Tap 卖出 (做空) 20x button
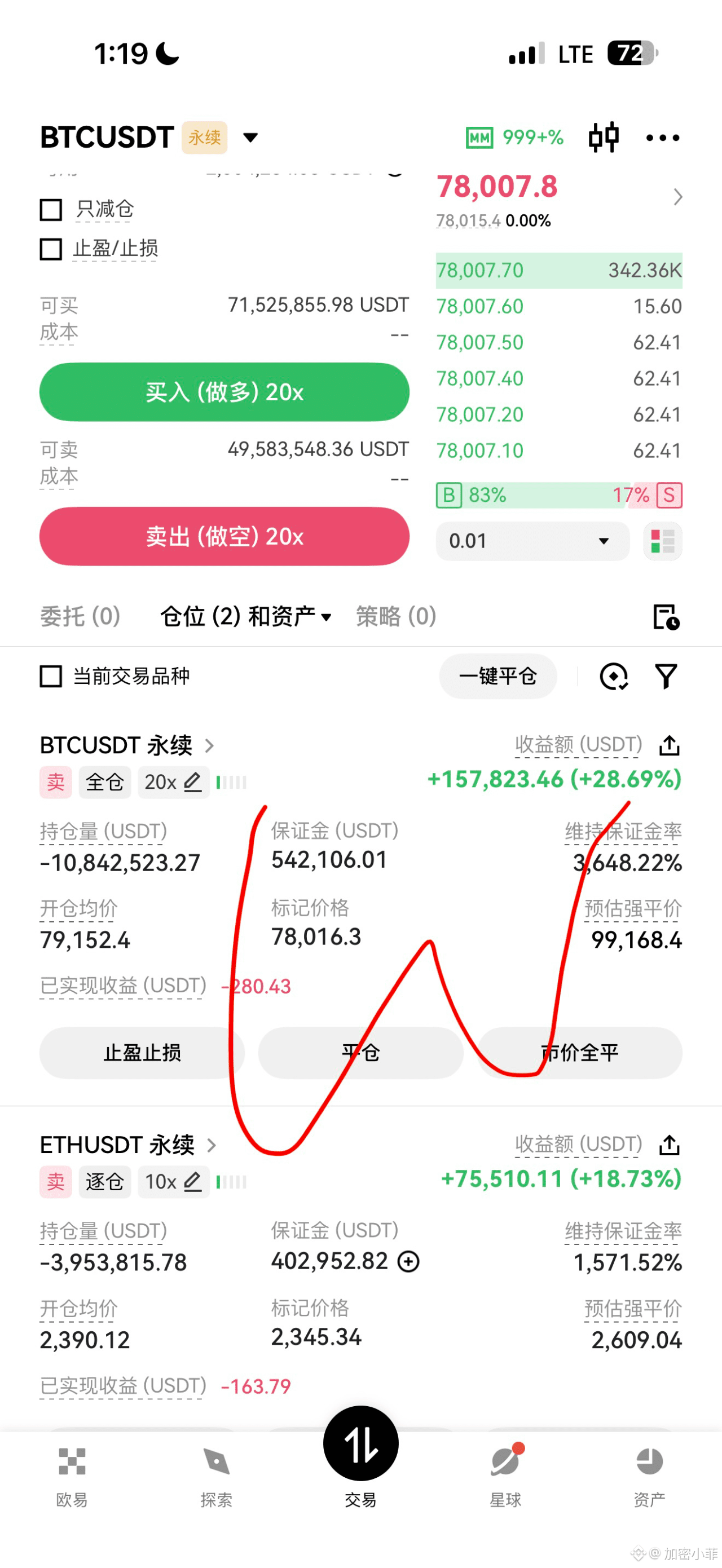This screenshot has width=722, height=1568. click(x=224, y=536)
